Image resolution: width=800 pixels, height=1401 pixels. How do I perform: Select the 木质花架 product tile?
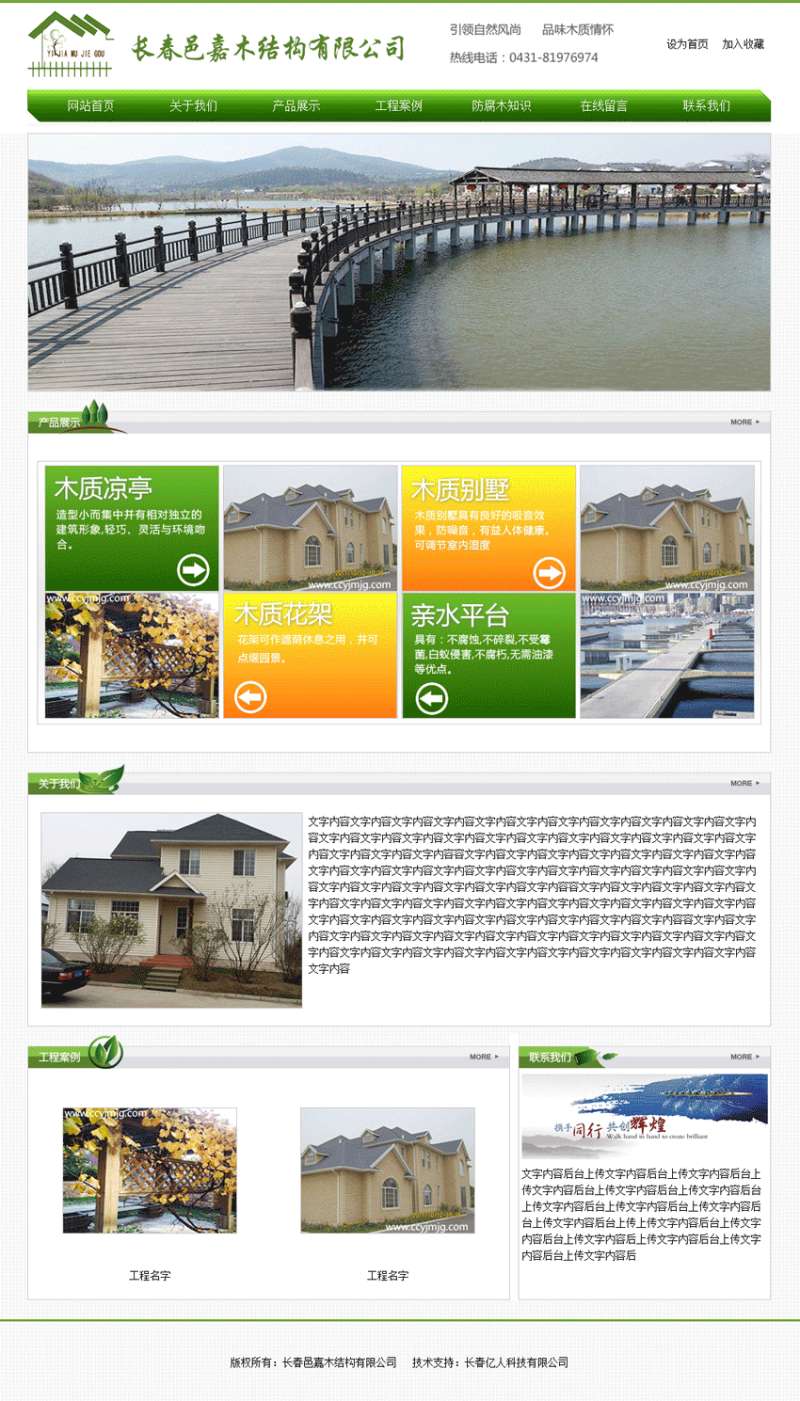(x=310, y=655)
